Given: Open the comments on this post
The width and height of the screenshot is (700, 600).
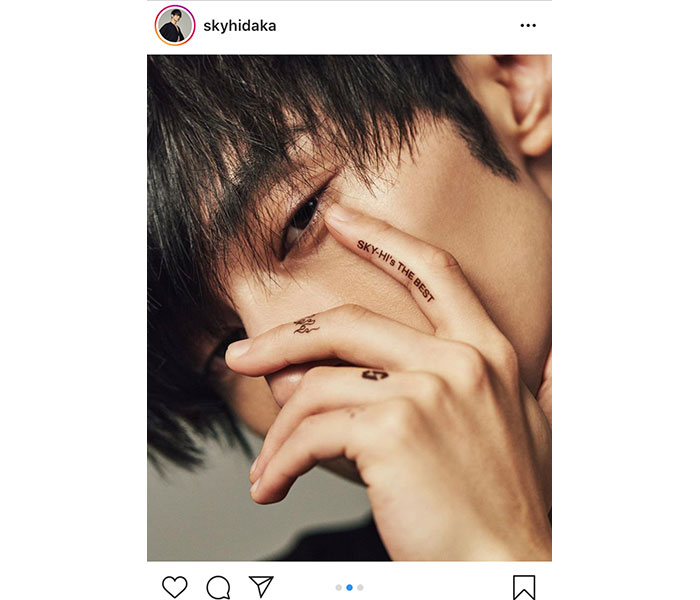Looking at the screenshot, I should pyautogui.click(x=218, y=587).
